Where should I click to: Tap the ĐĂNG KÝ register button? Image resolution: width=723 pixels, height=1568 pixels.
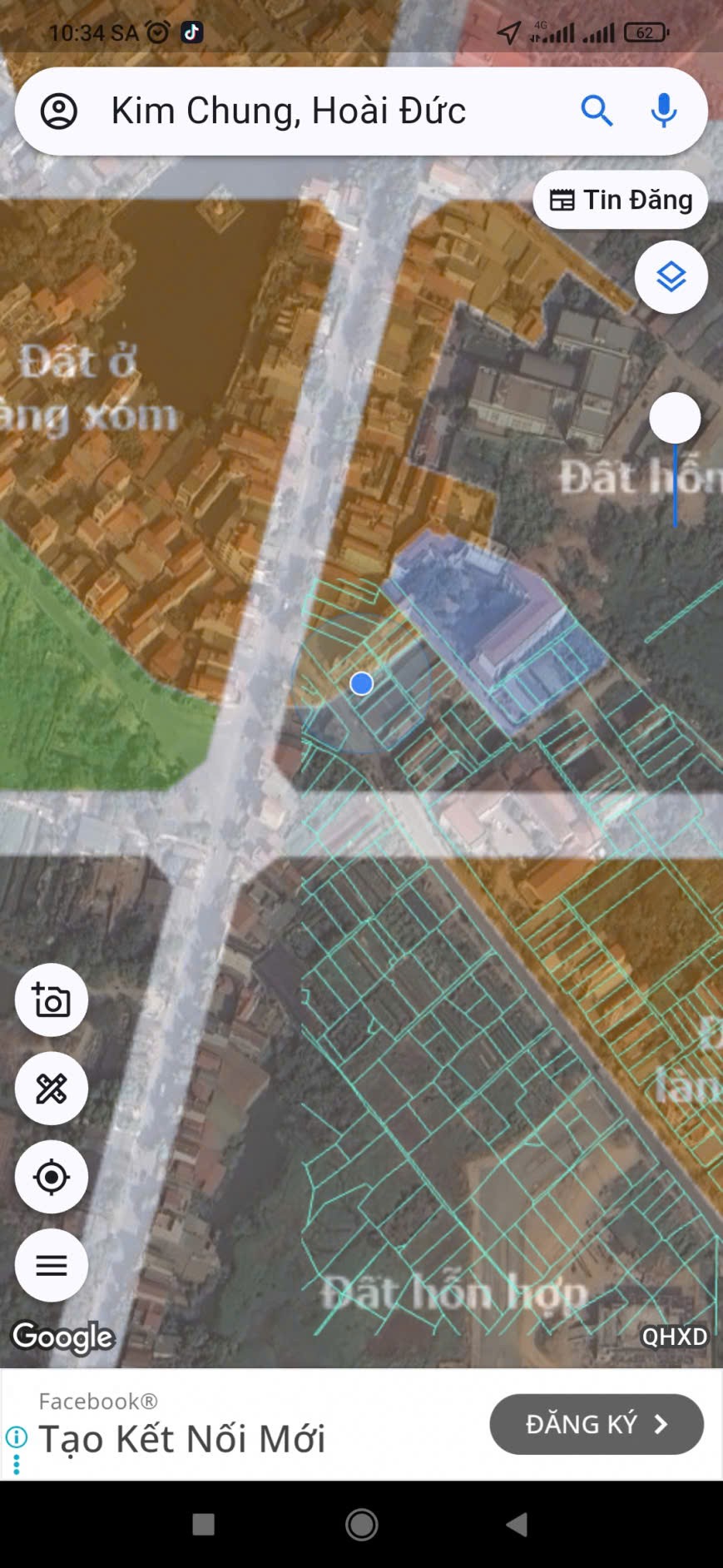click(x=597, y=1424)
